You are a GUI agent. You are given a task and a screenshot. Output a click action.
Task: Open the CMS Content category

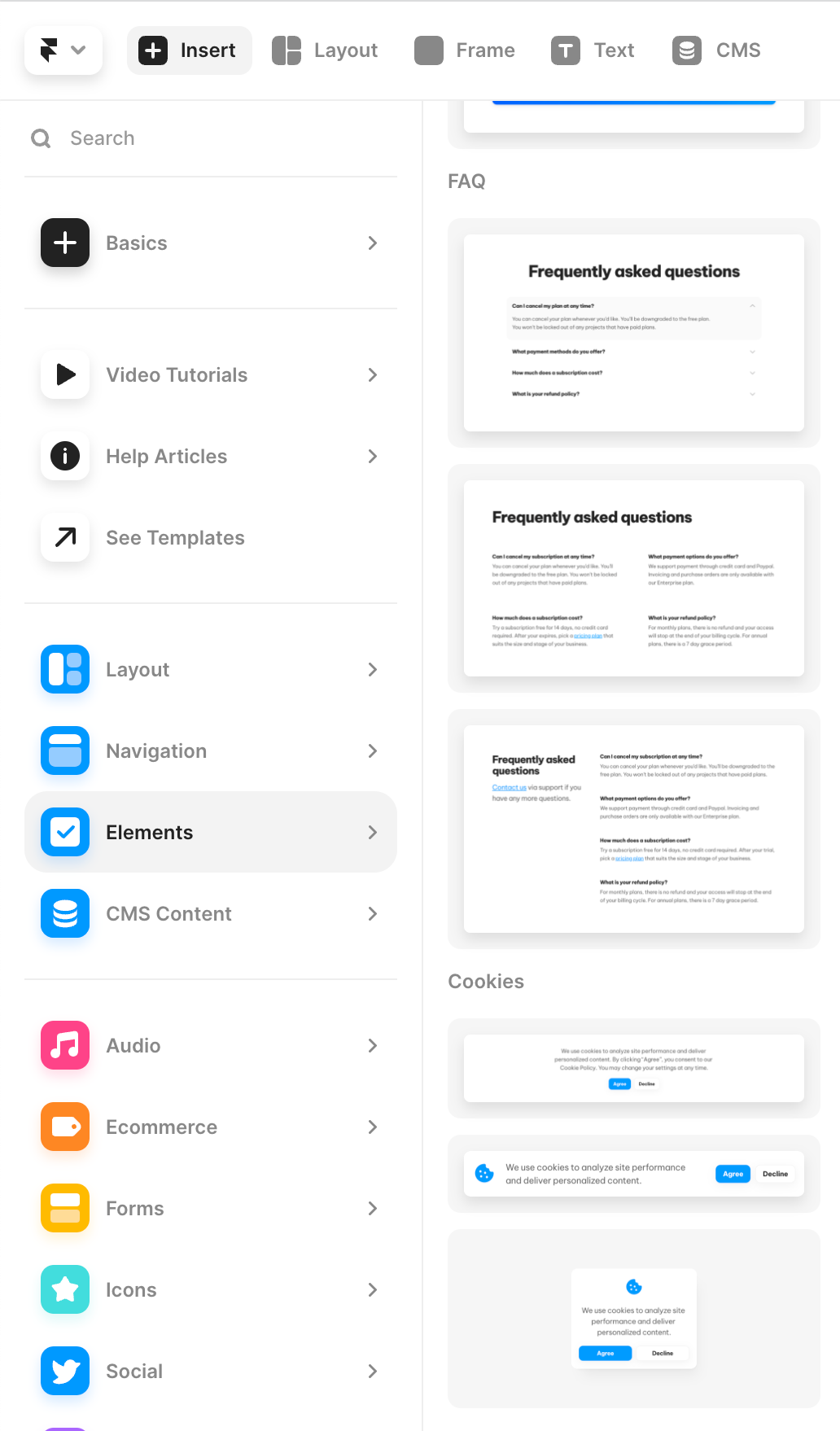pos(210,914)
